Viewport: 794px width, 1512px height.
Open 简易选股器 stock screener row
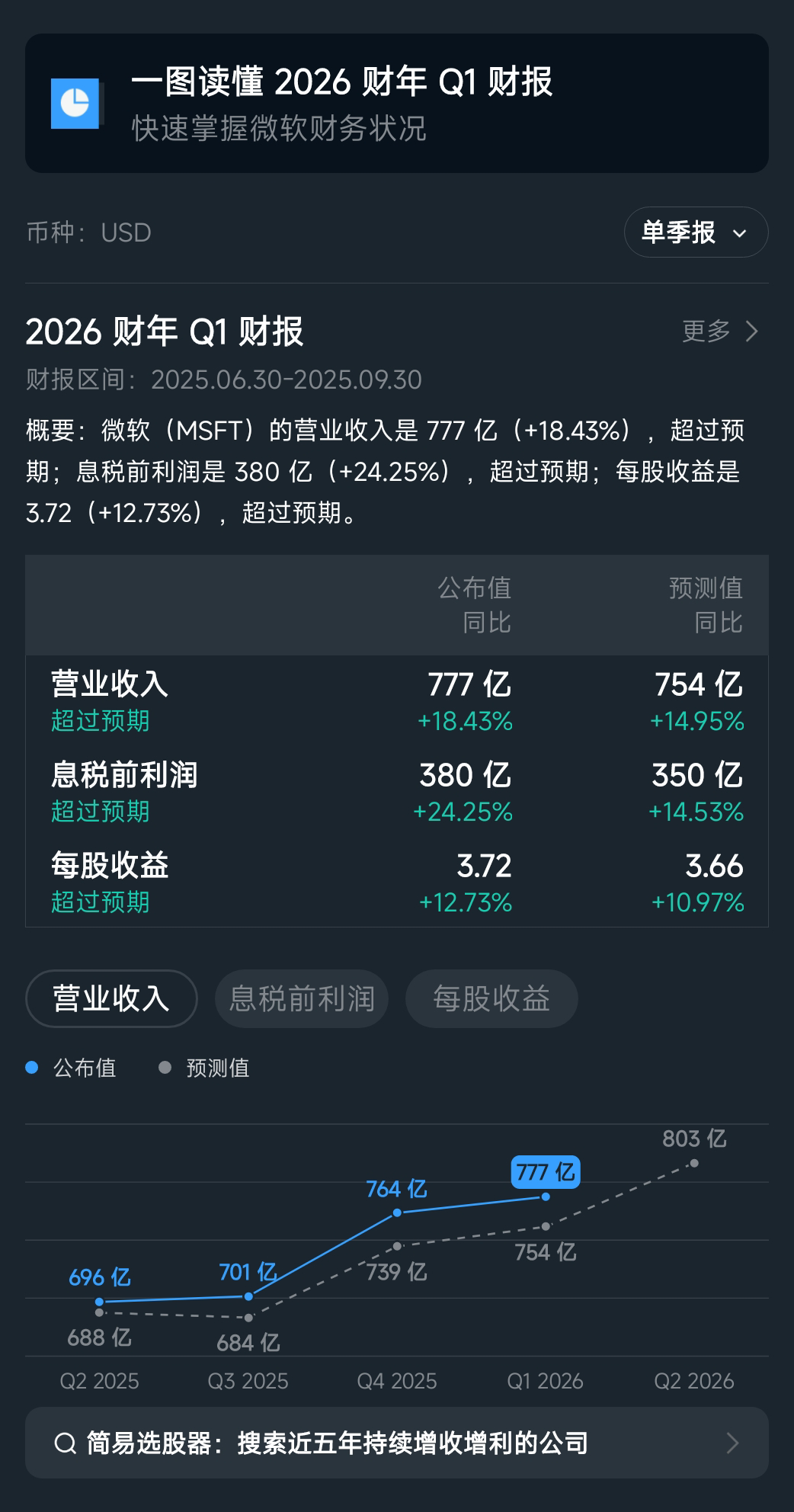[x=396, y=1443]
